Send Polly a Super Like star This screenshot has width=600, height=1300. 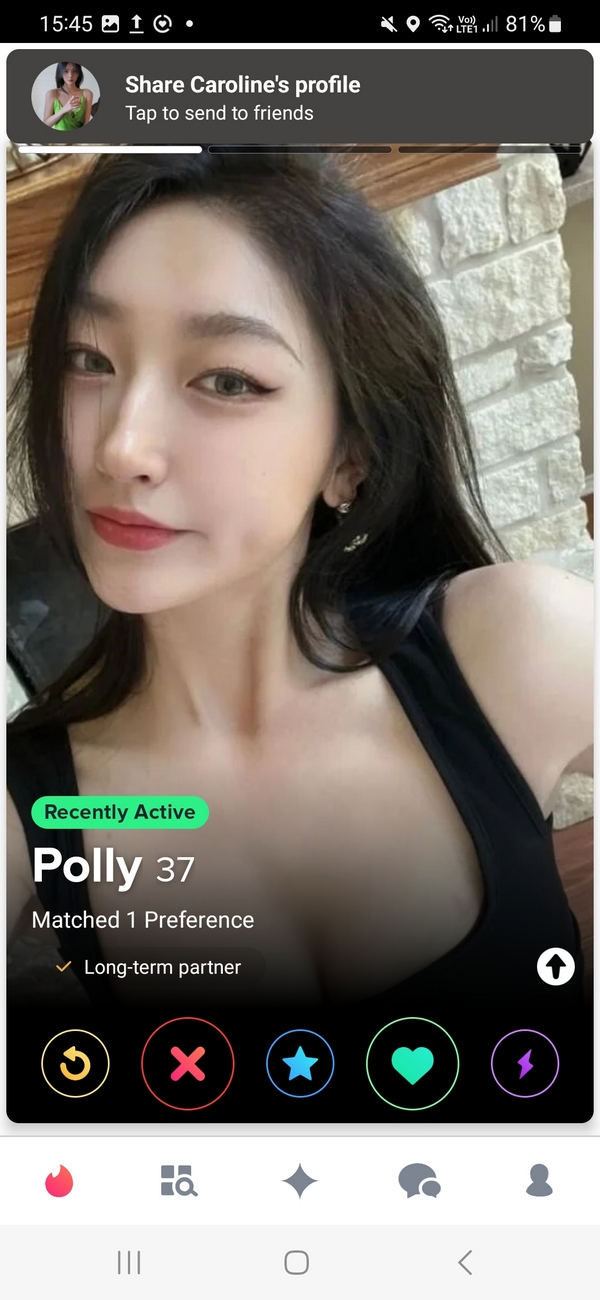tap(300, 1064)
